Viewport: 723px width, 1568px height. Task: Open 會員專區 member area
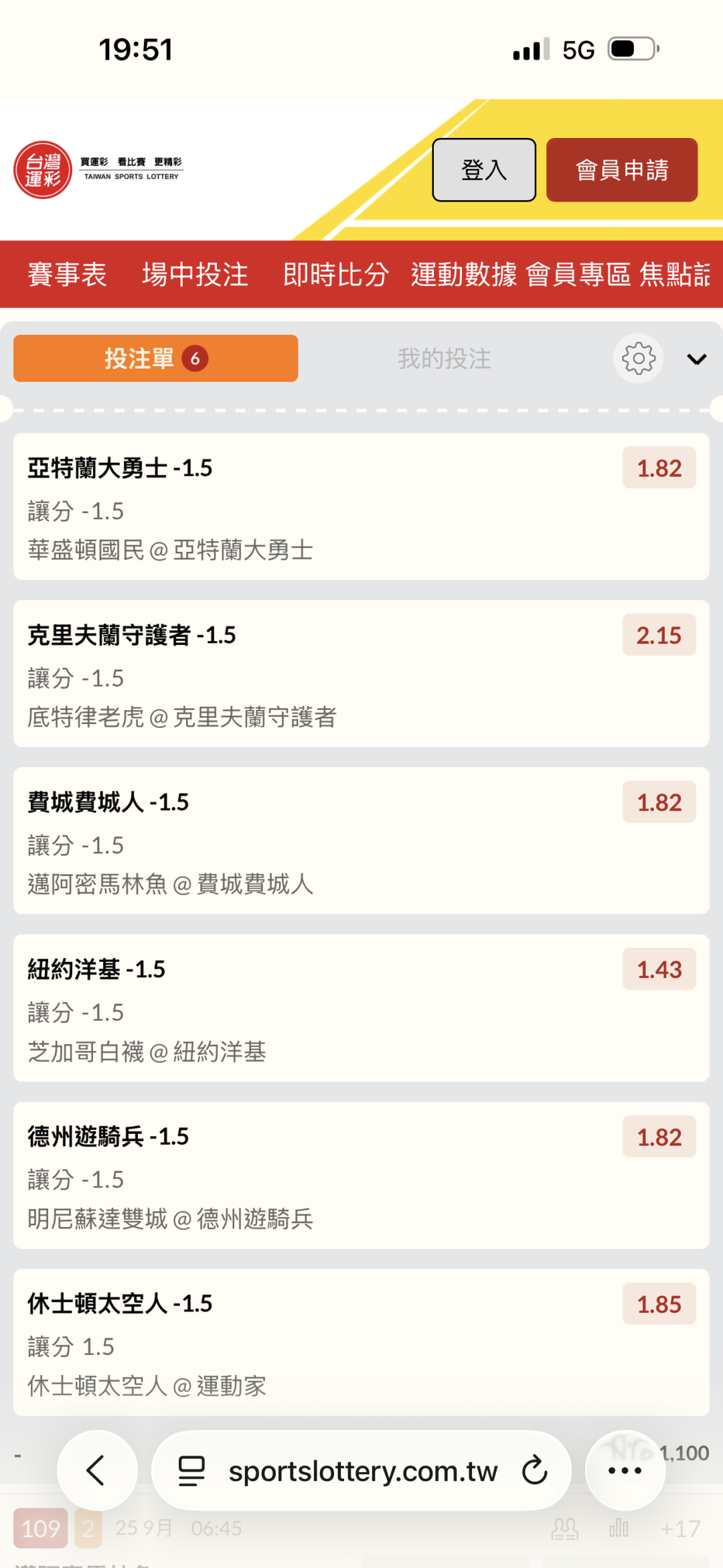tap(578, 275)
